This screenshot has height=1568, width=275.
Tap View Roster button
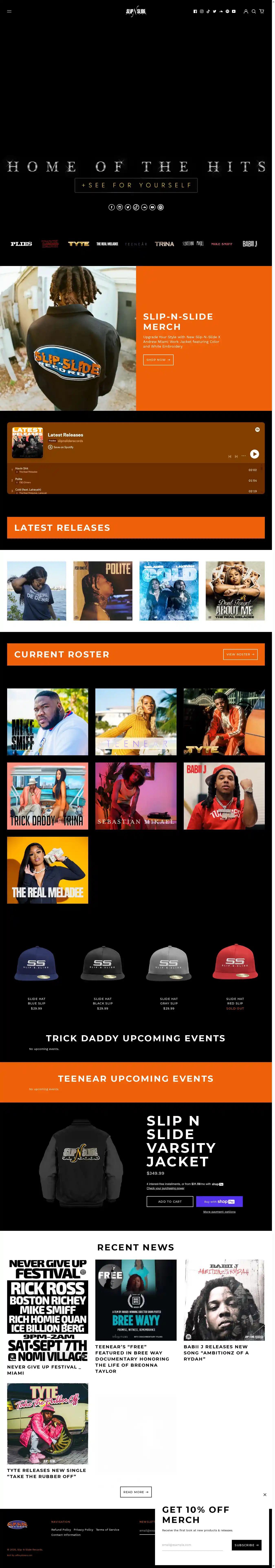pyautogui.click(x=240, y=654)
